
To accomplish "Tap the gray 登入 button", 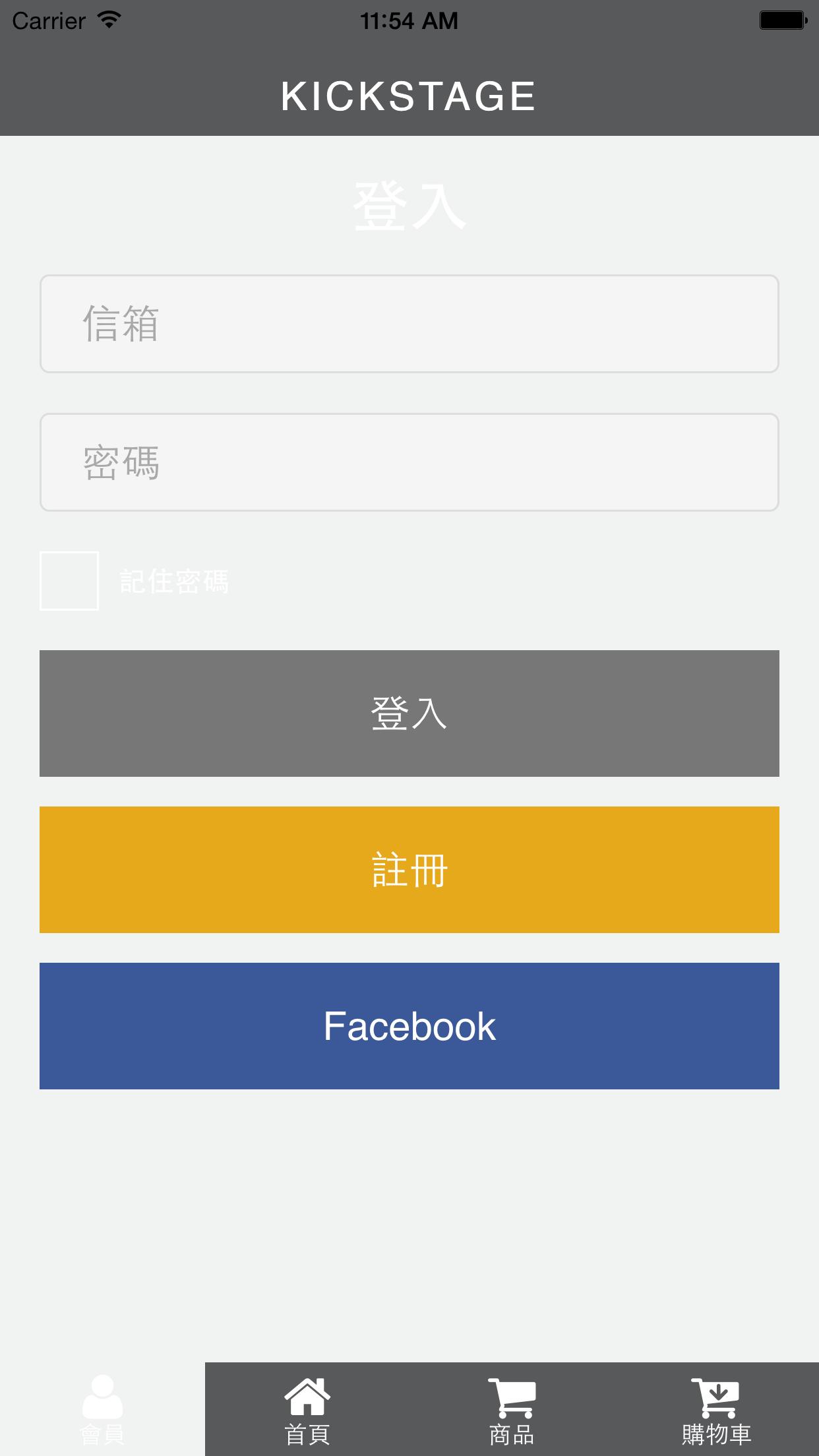I will tap(409, 713).
